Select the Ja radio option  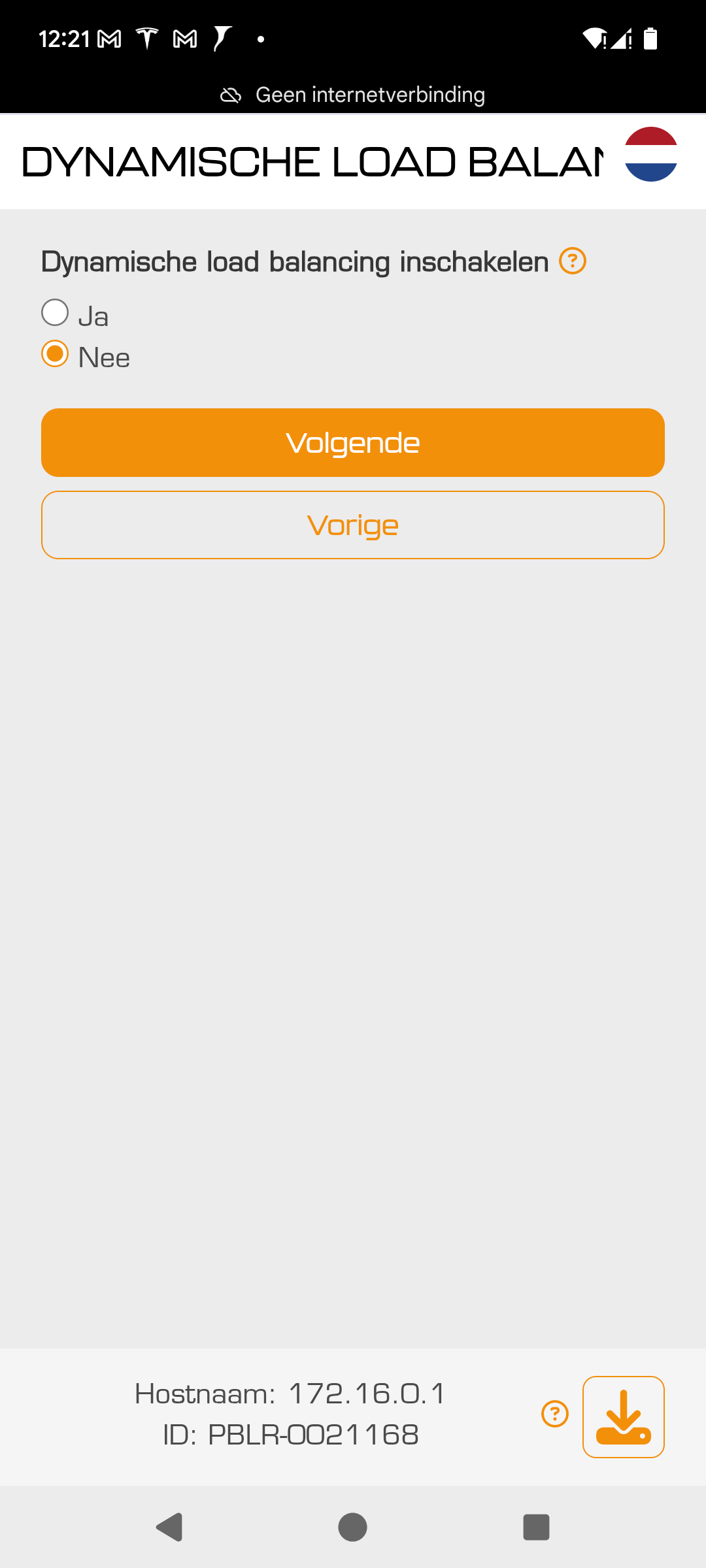click(55, 313)
